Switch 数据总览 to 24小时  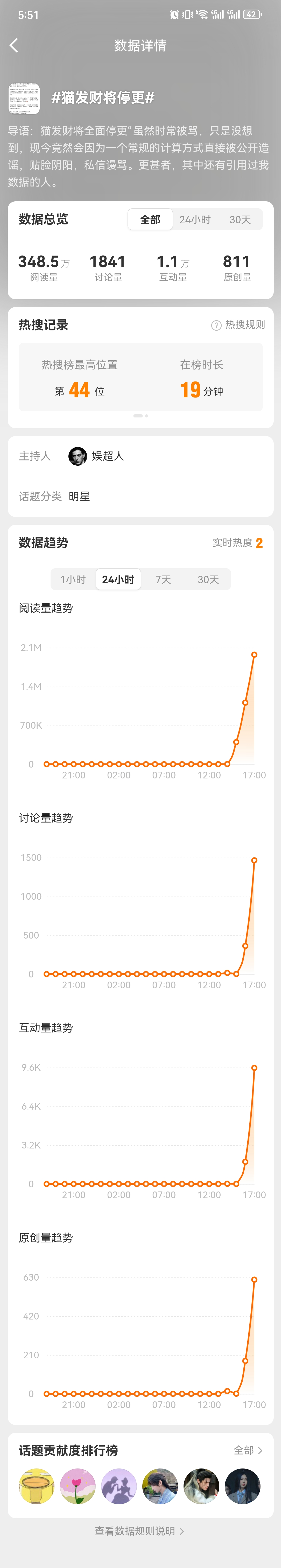point(194,220)
